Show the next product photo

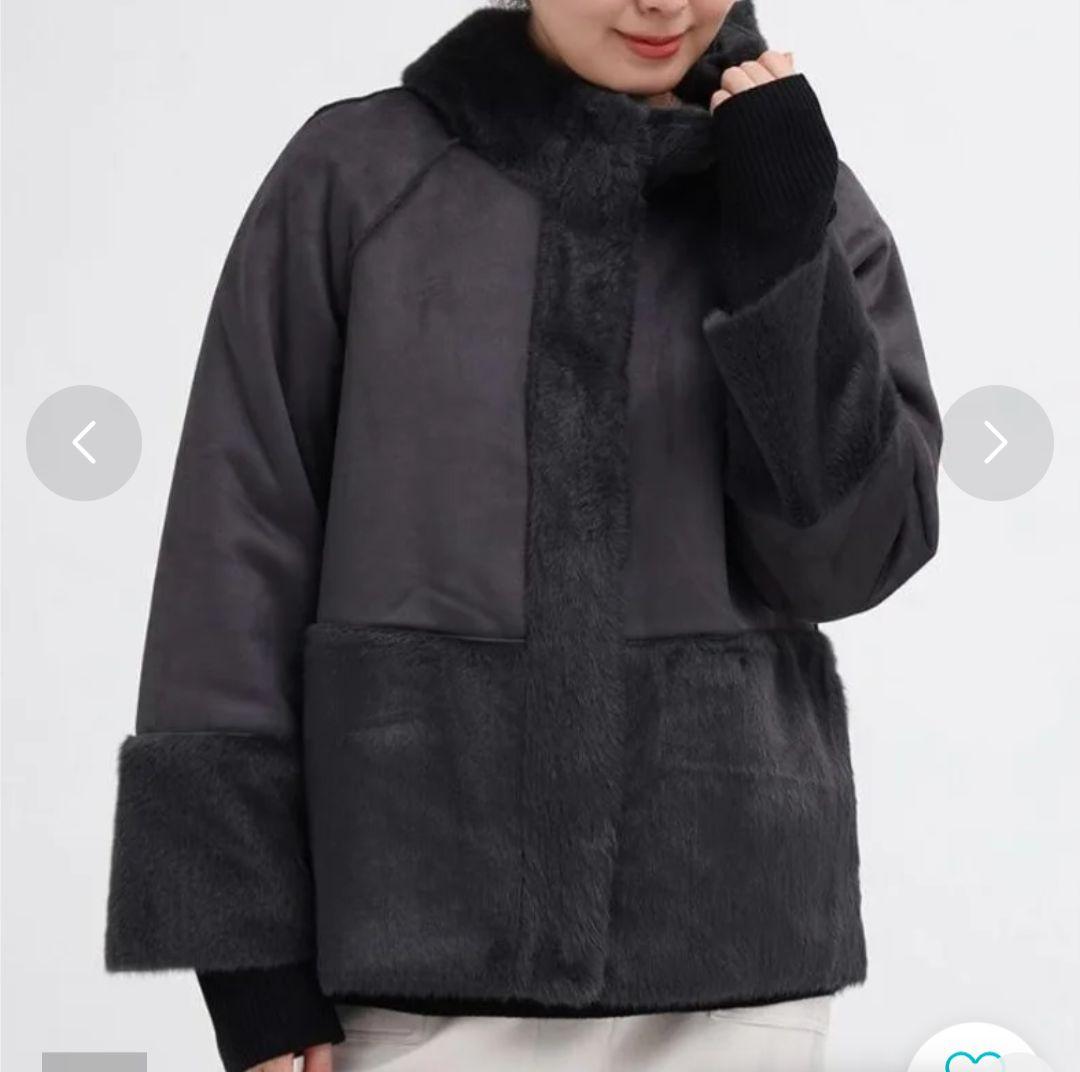tap(996, 443)
